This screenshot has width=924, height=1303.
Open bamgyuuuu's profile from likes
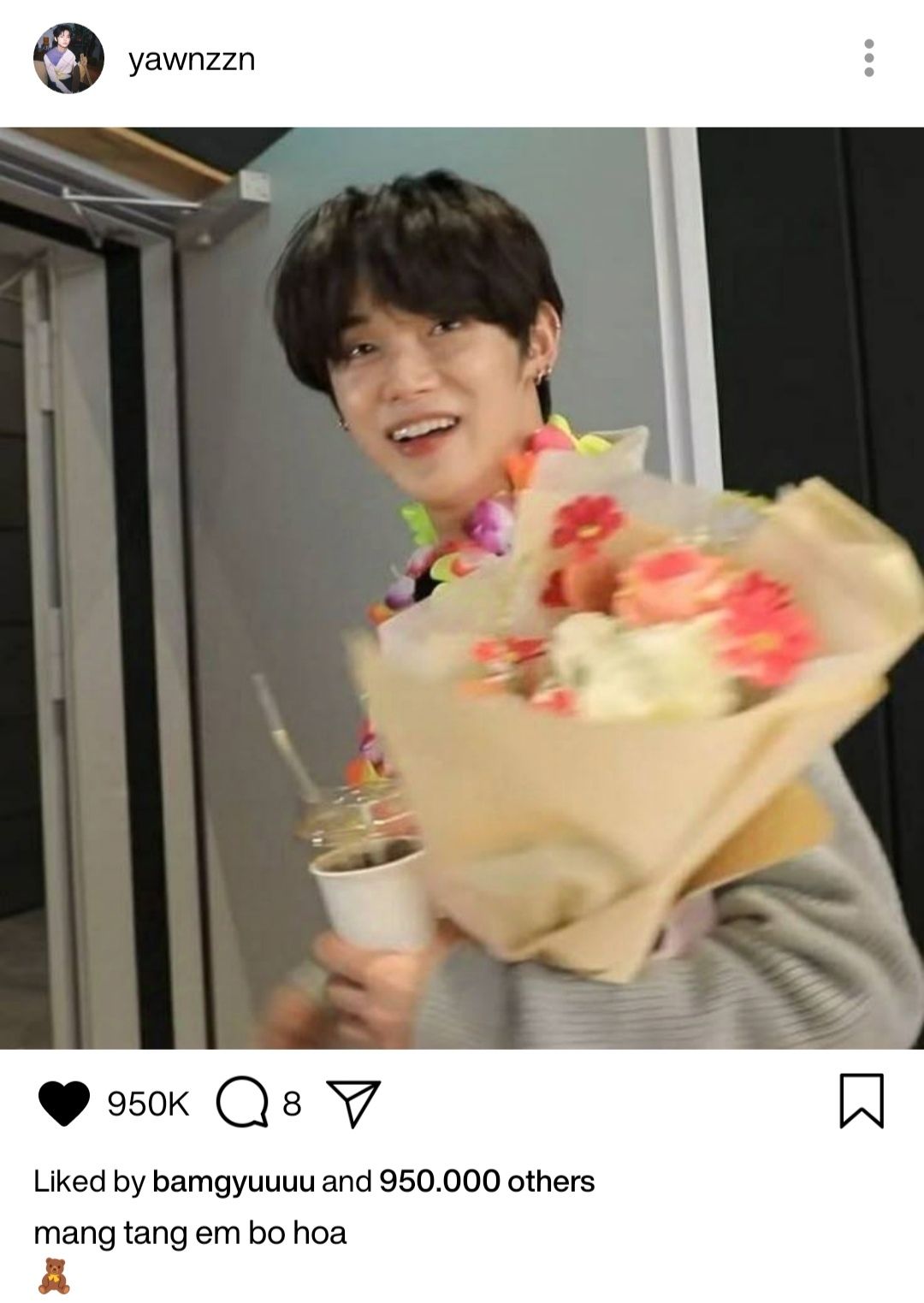pyautogui.click(x=234, y=1182)
